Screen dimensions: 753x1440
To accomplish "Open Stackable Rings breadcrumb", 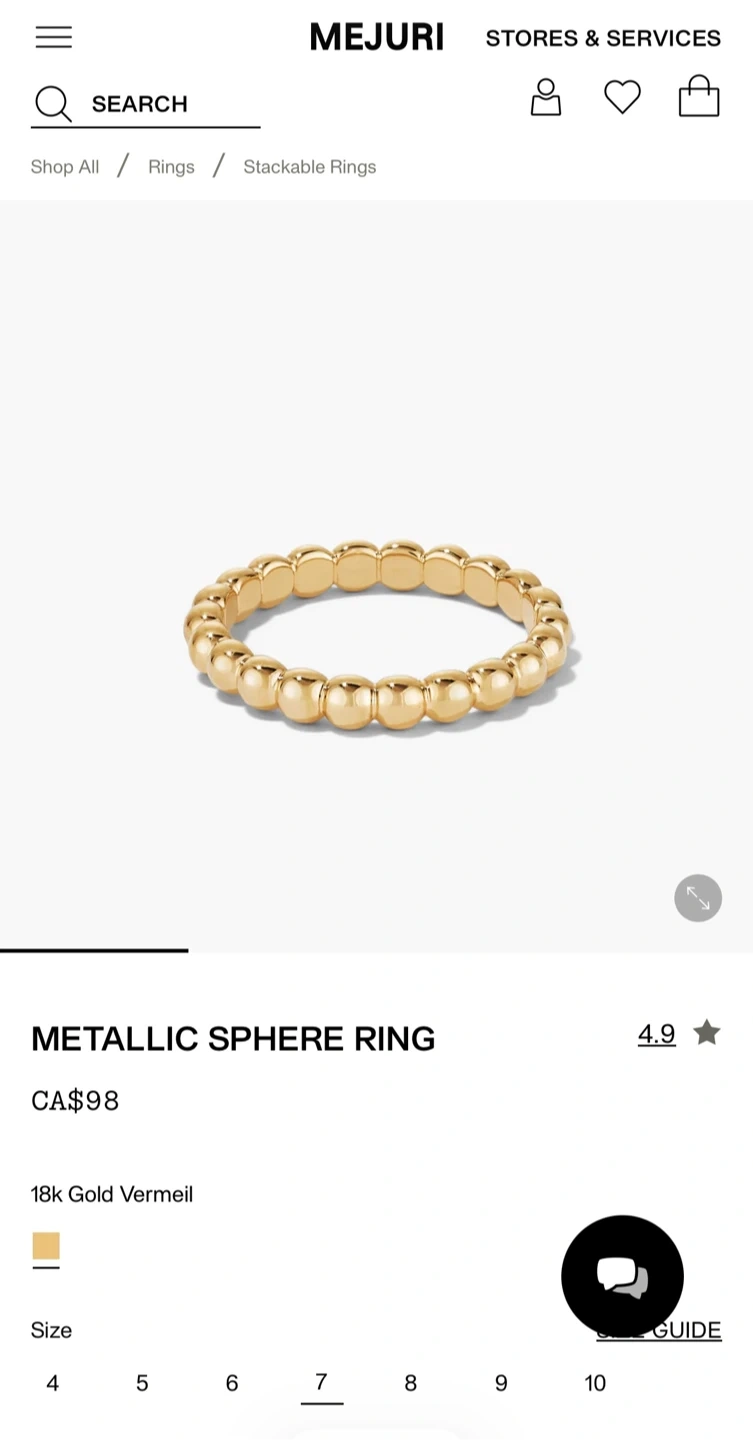I will tap(309, 167).
